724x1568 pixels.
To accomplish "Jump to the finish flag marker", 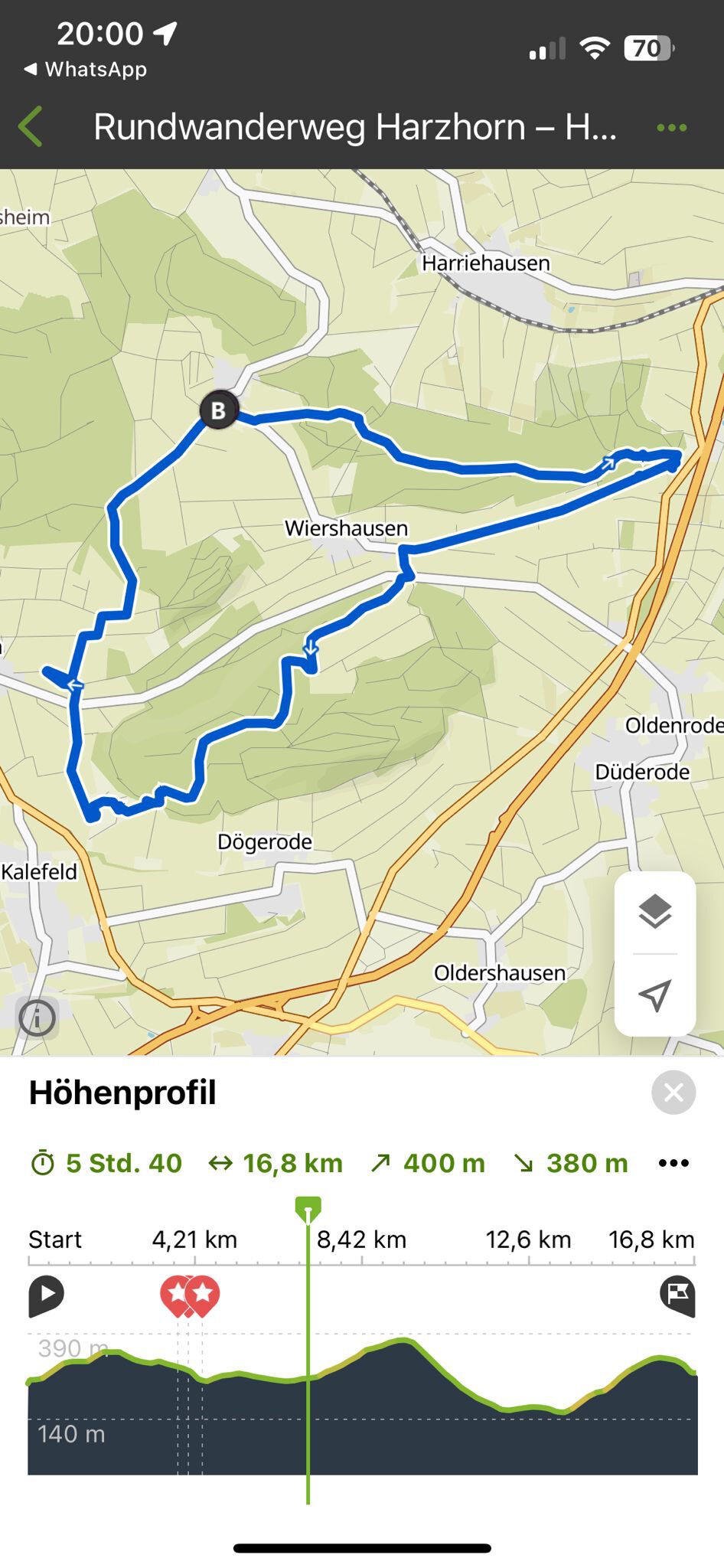I will pos(678,1296).
